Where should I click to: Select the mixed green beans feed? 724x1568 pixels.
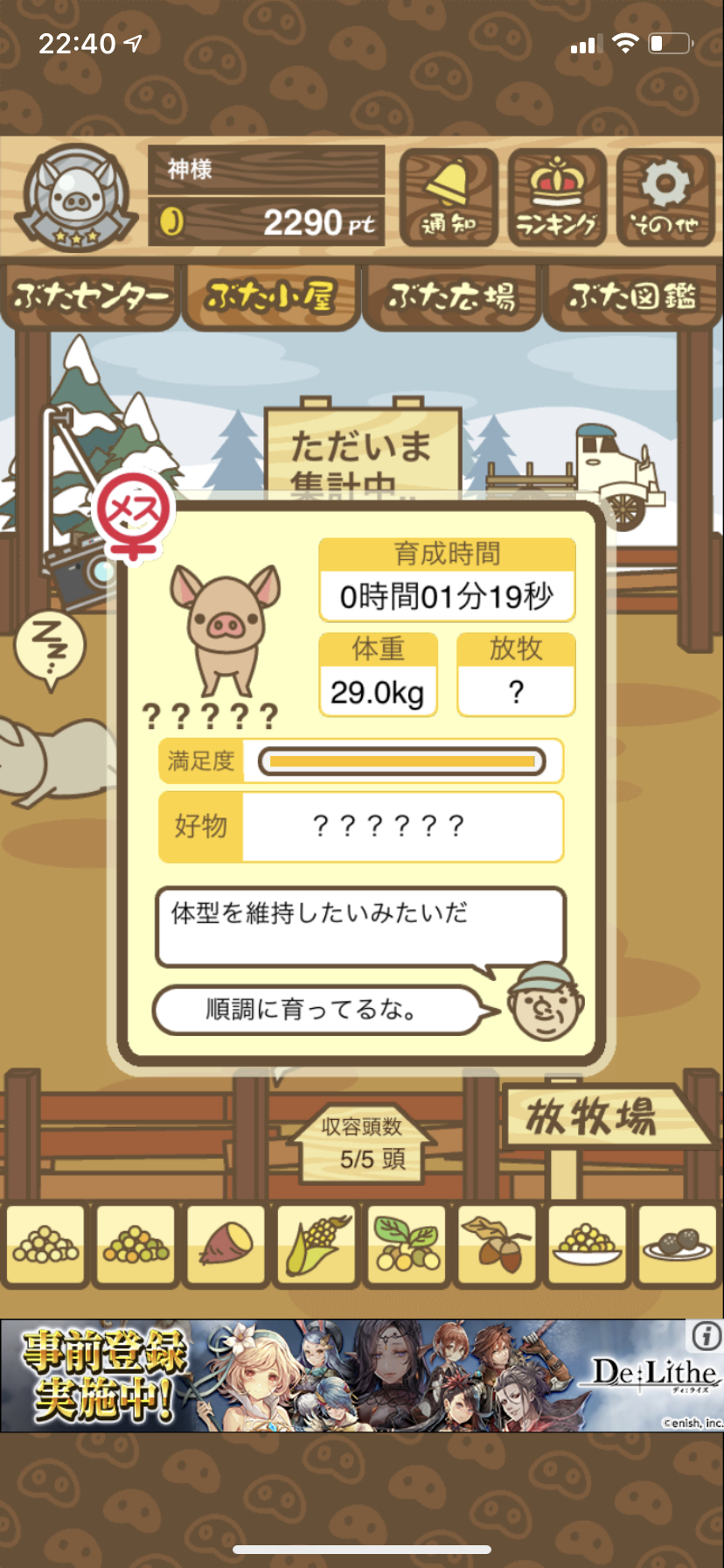(x=136, y=1243)
